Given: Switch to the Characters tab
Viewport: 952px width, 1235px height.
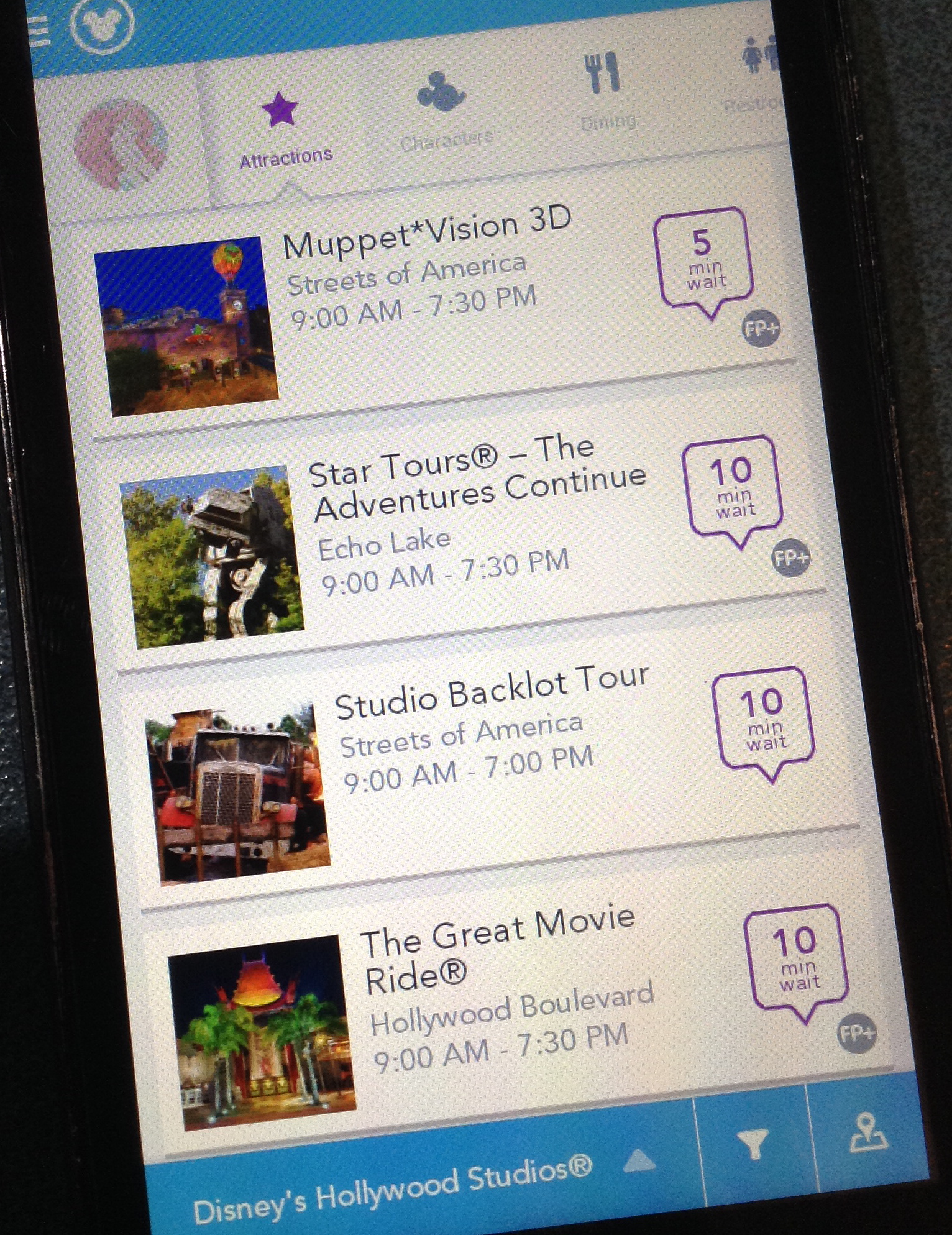Looking at the screenshot, I should coord(444,112).
